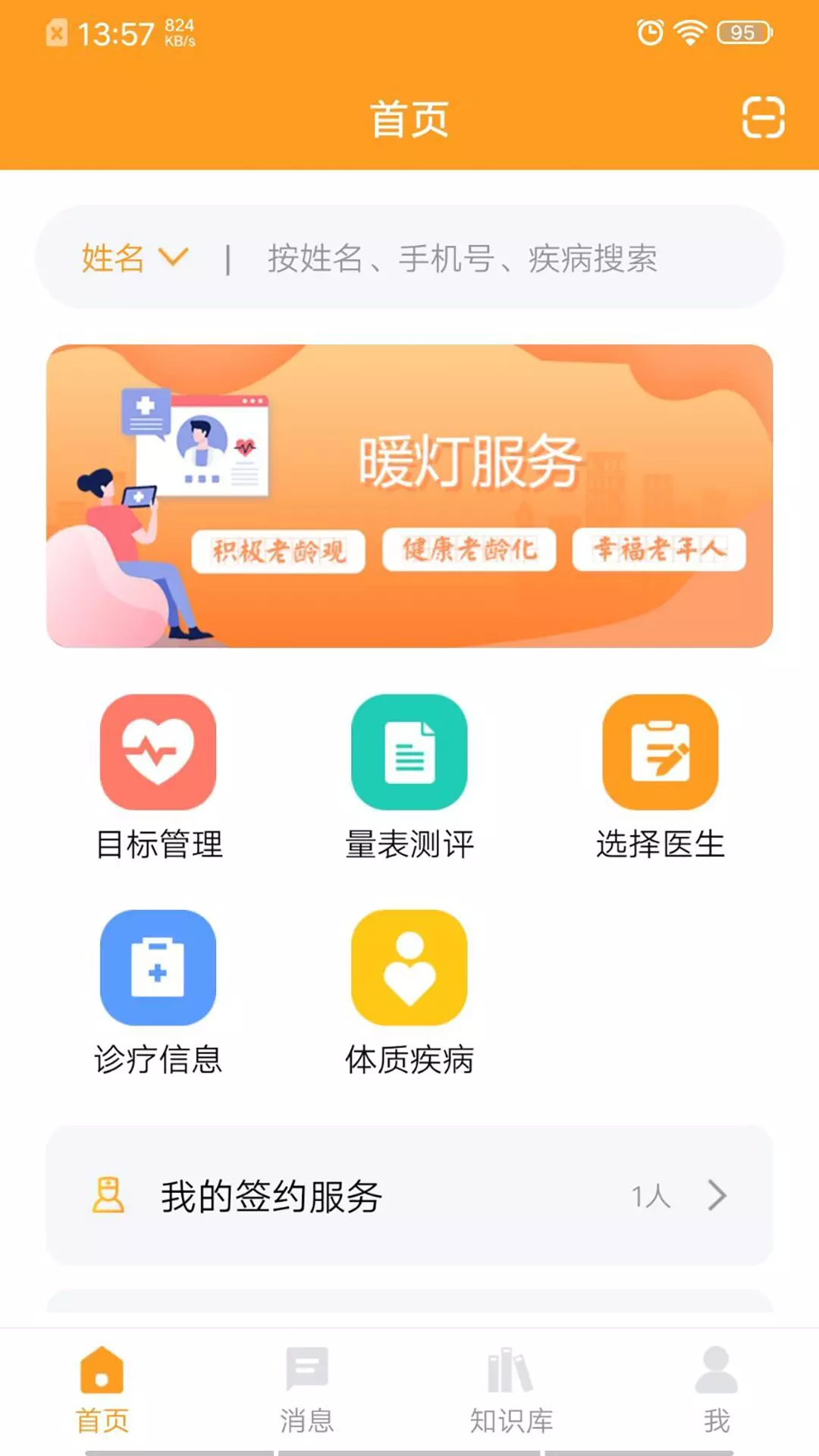
Task: Switch to the 知识库 tab
Action: (x=512, y=1391)
